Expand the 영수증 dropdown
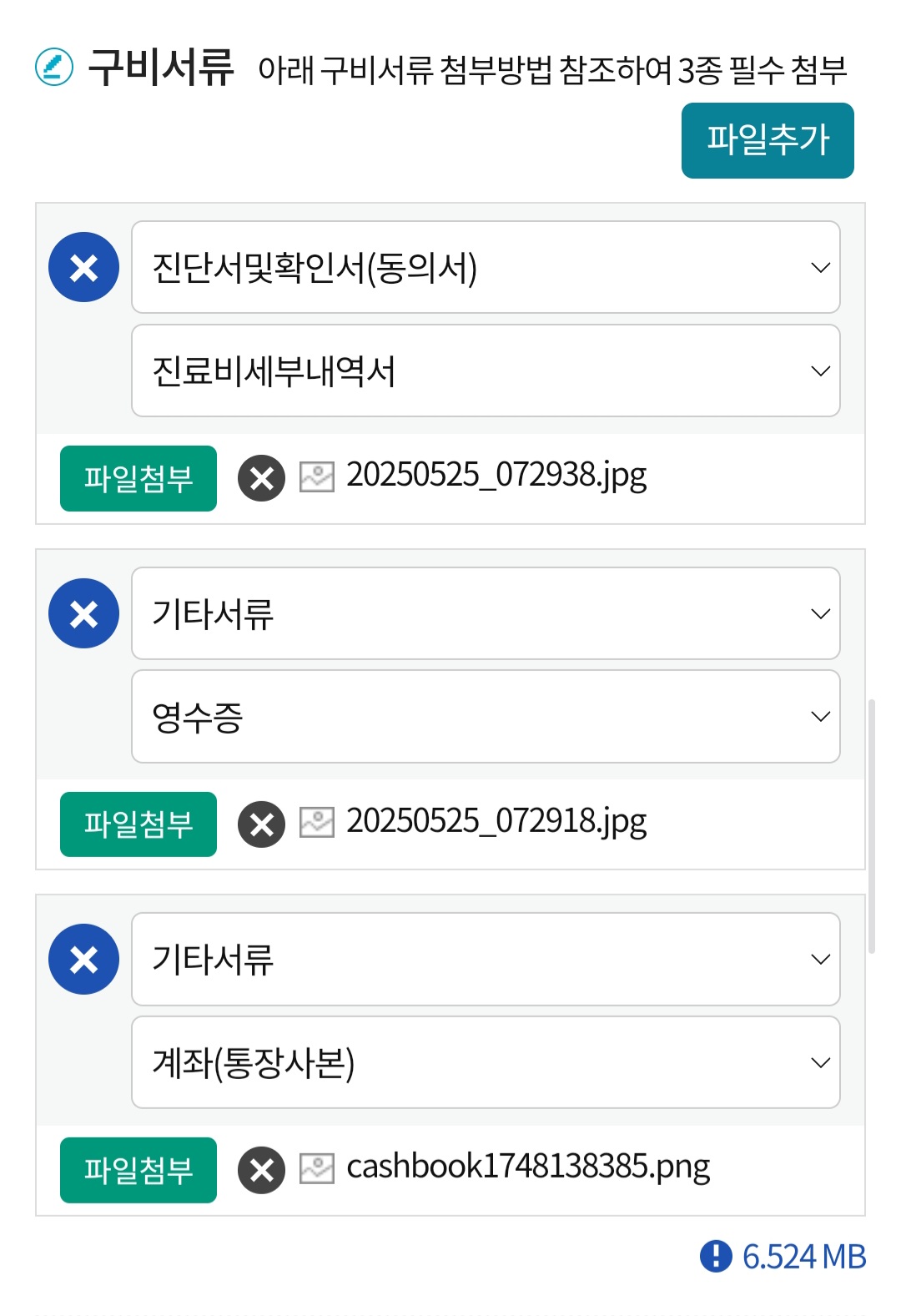This screenshot has height=1316, width=901. (486, 717)
